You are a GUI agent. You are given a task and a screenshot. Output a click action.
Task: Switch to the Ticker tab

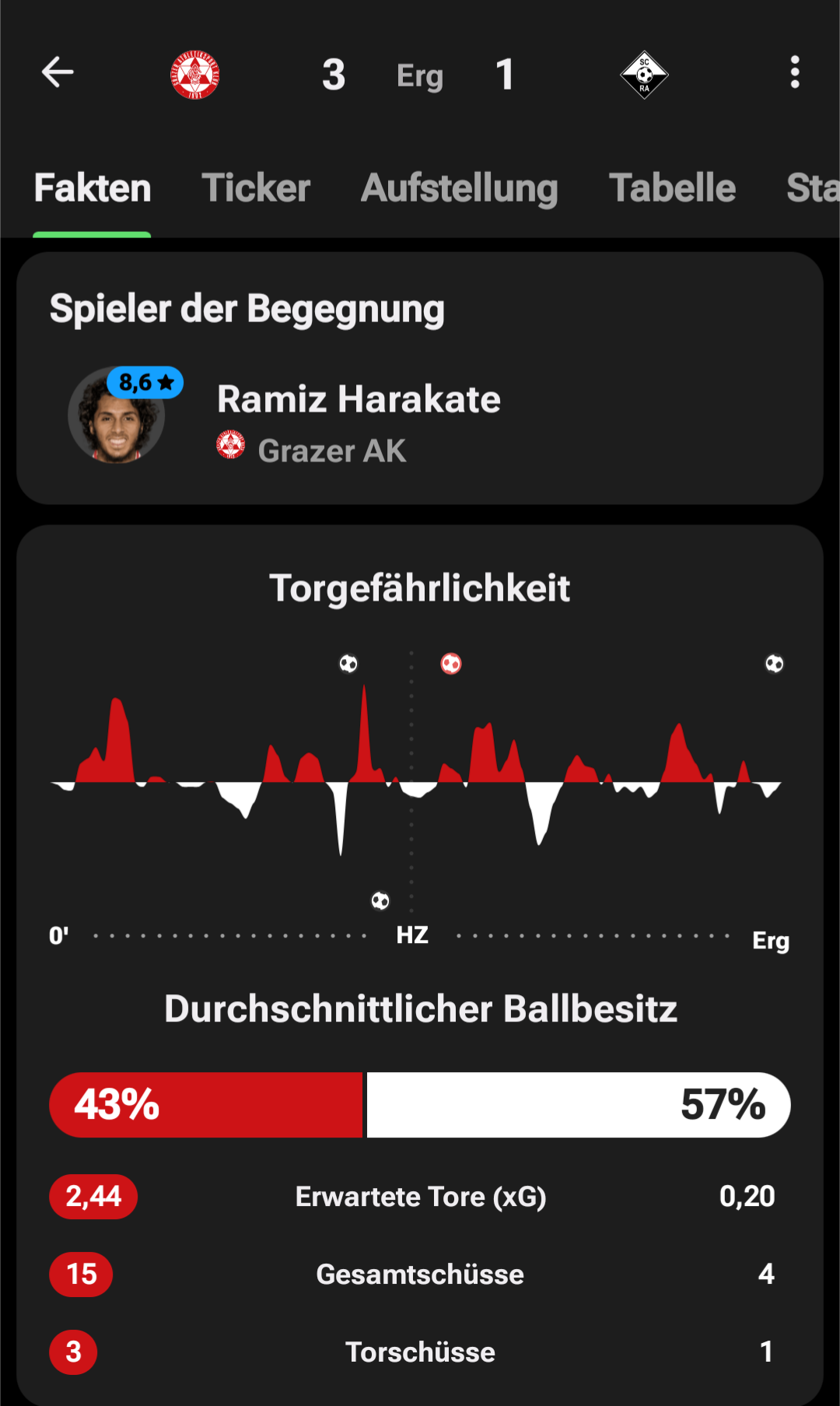coord(256,188)
